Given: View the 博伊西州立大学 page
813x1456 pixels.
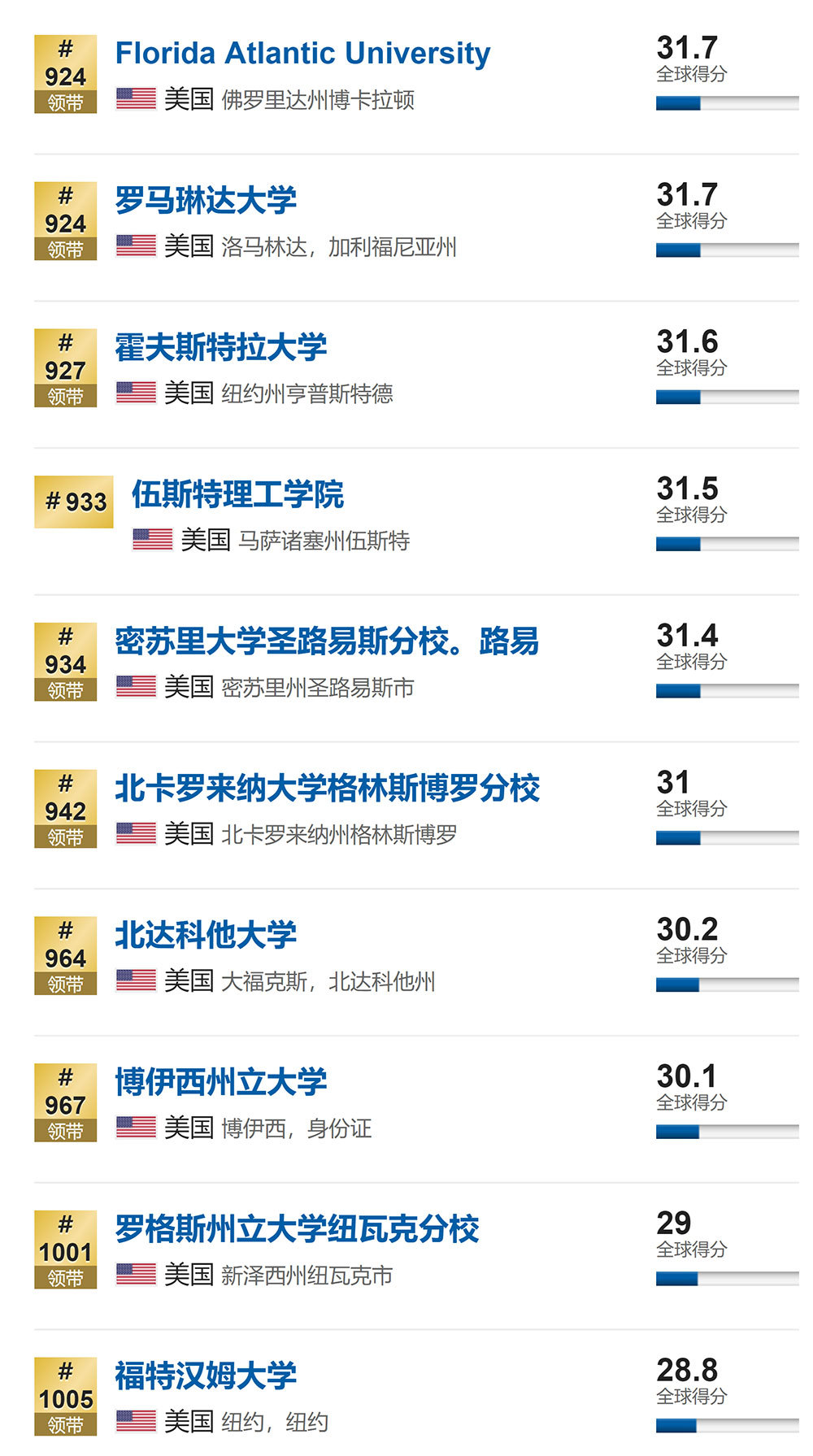Looking at the screenshot, I should click(x=221, y=1083).
